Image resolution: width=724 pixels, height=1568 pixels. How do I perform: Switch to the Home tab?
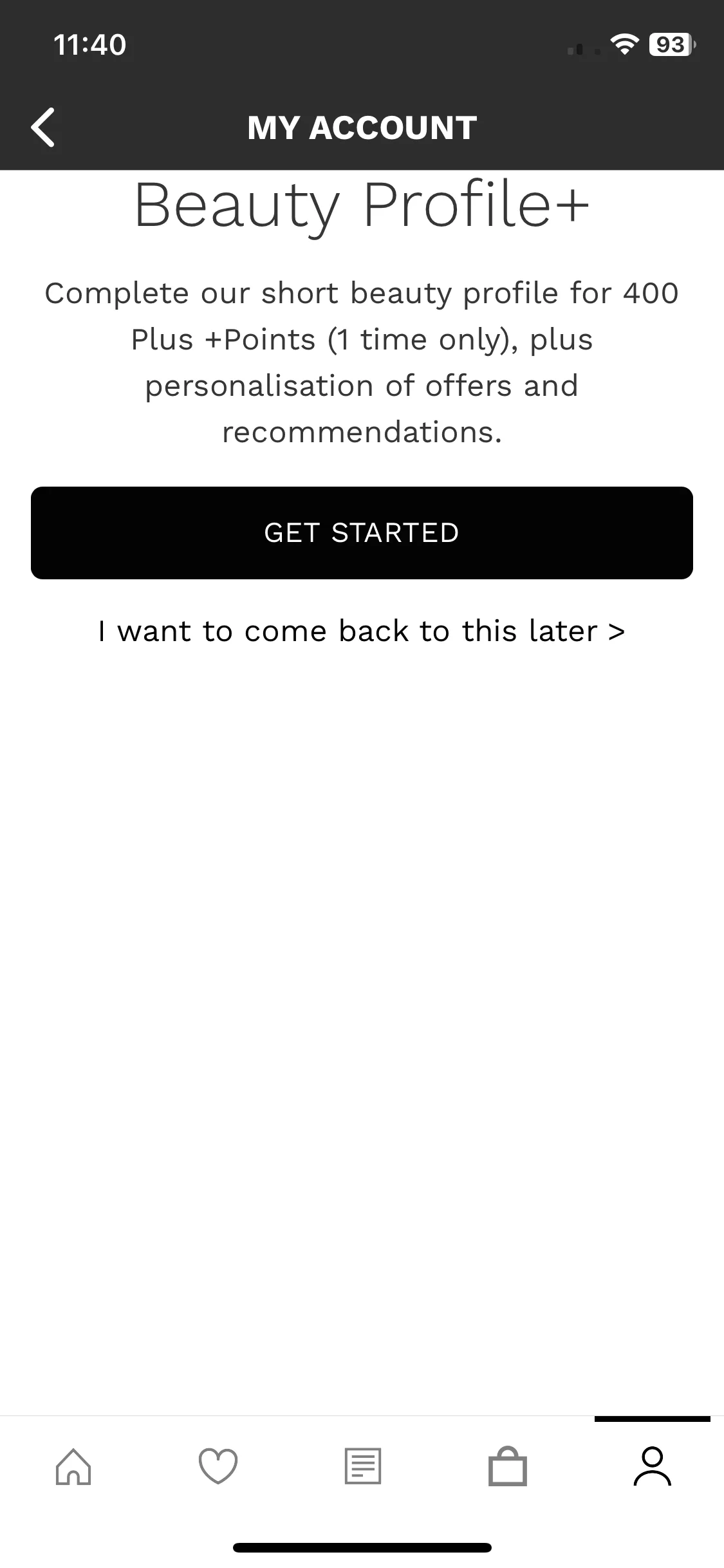pyautogui.click(x=73, y=1466)
